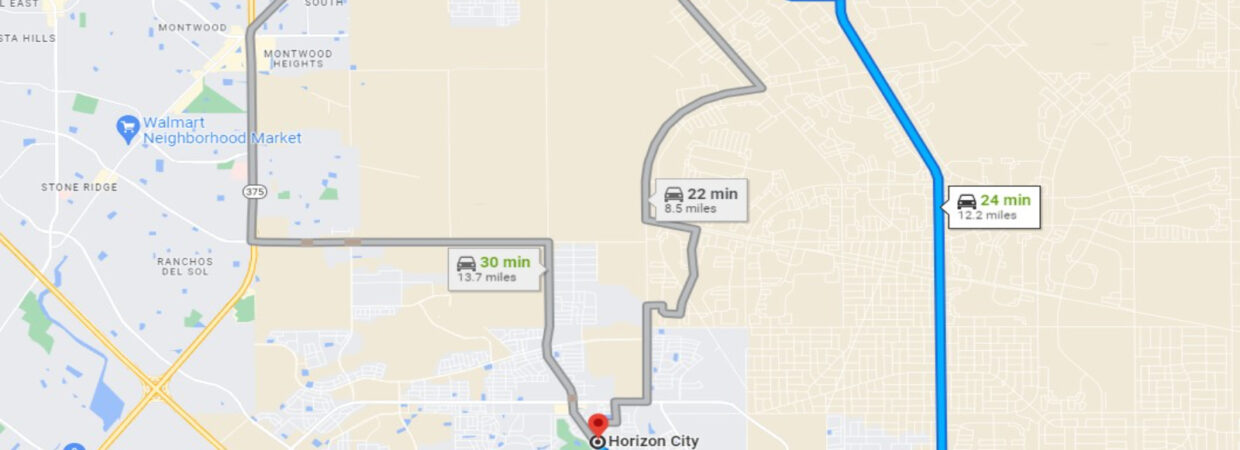Image resolution: width=1240 pixels, height=450 pixels.
Task: Open Walmart Neighborhood Market place marker
Action: (x=127, y=127)
